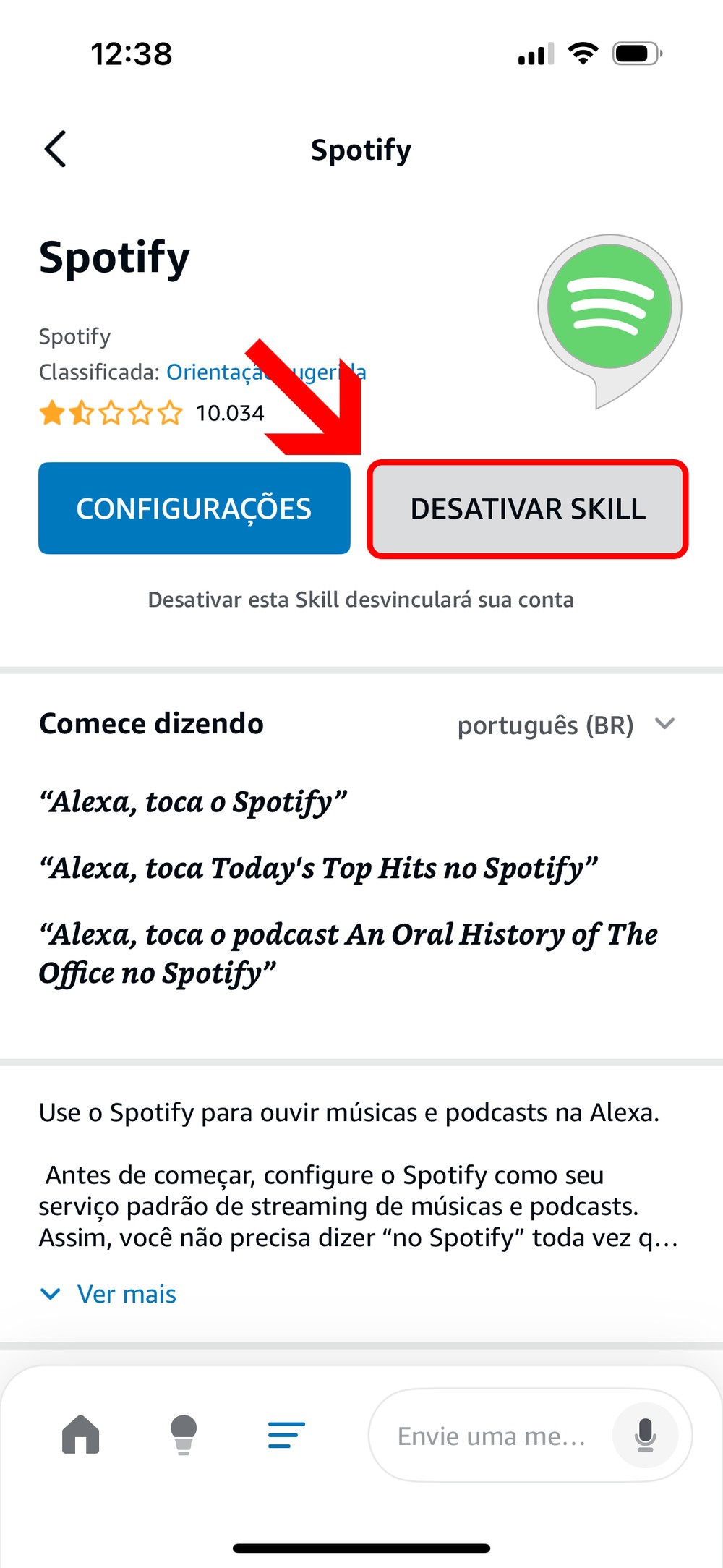
Task: Open the CONFIGURAÇÕES button
Action: (x=194, y=508)
